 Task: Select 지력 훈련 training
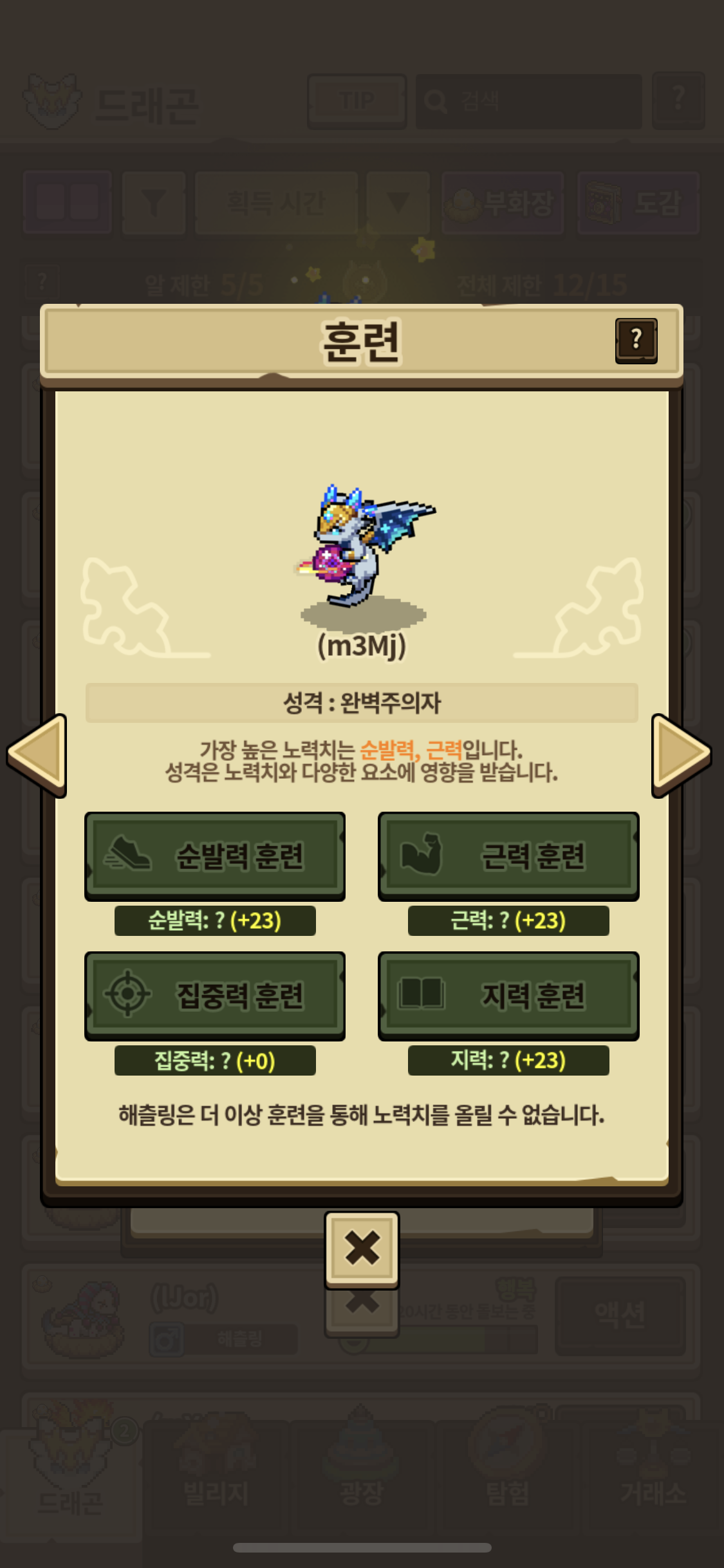pos(508,995)
